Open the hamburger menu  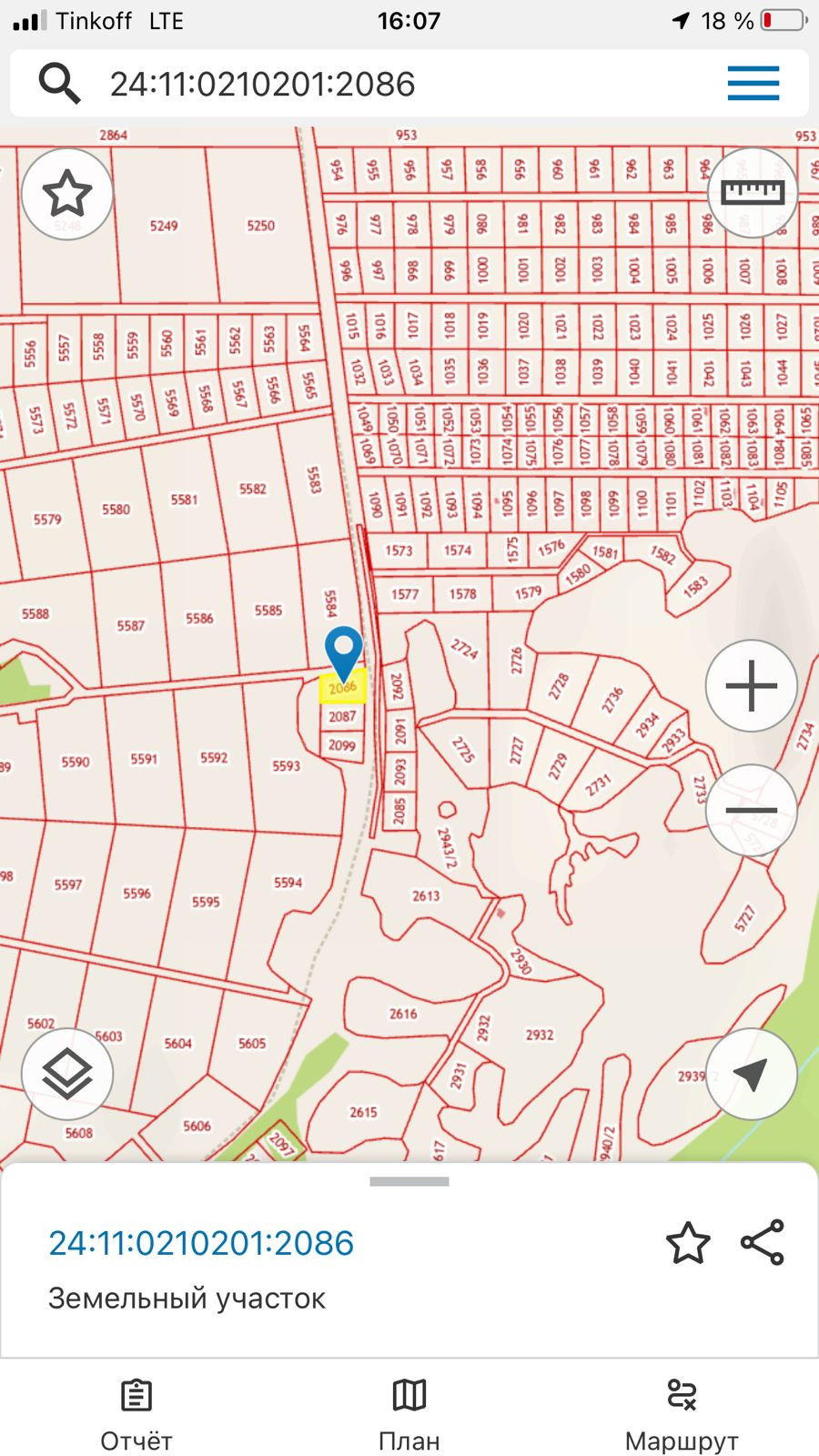tap(753, 84)
